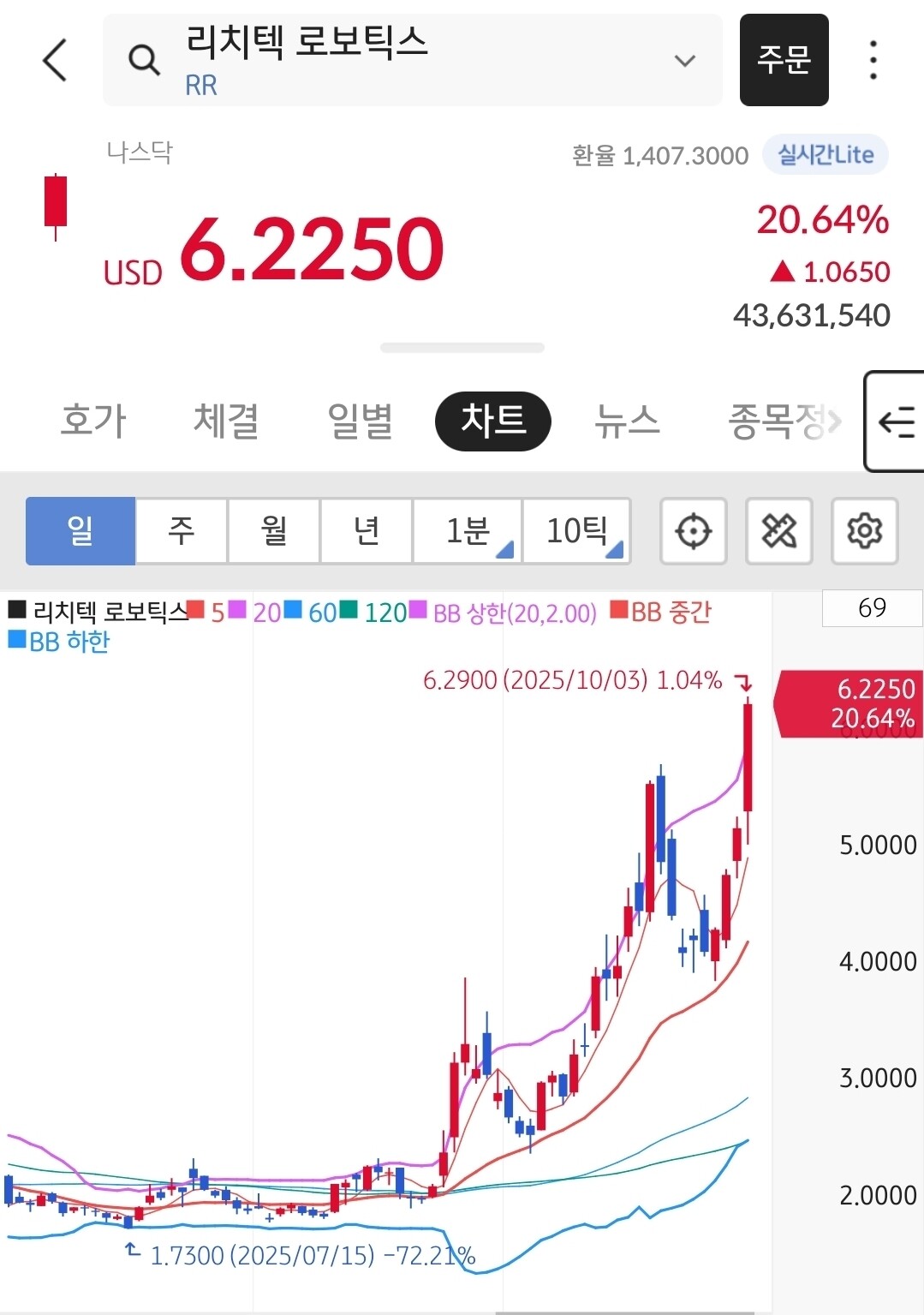The height and width of the screenshot is (1315, 924).
Task: Open the 종목정보 tab
Action: pyautogui.click(x=784, y=421)
